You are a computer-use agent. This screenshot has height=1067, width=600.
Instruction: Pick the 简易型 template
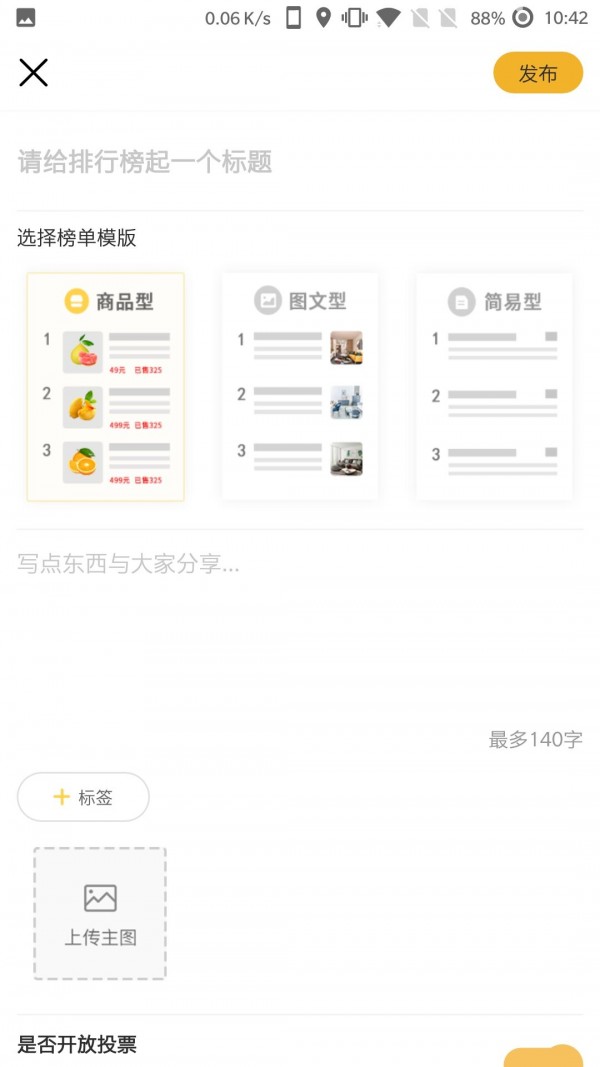494,387
